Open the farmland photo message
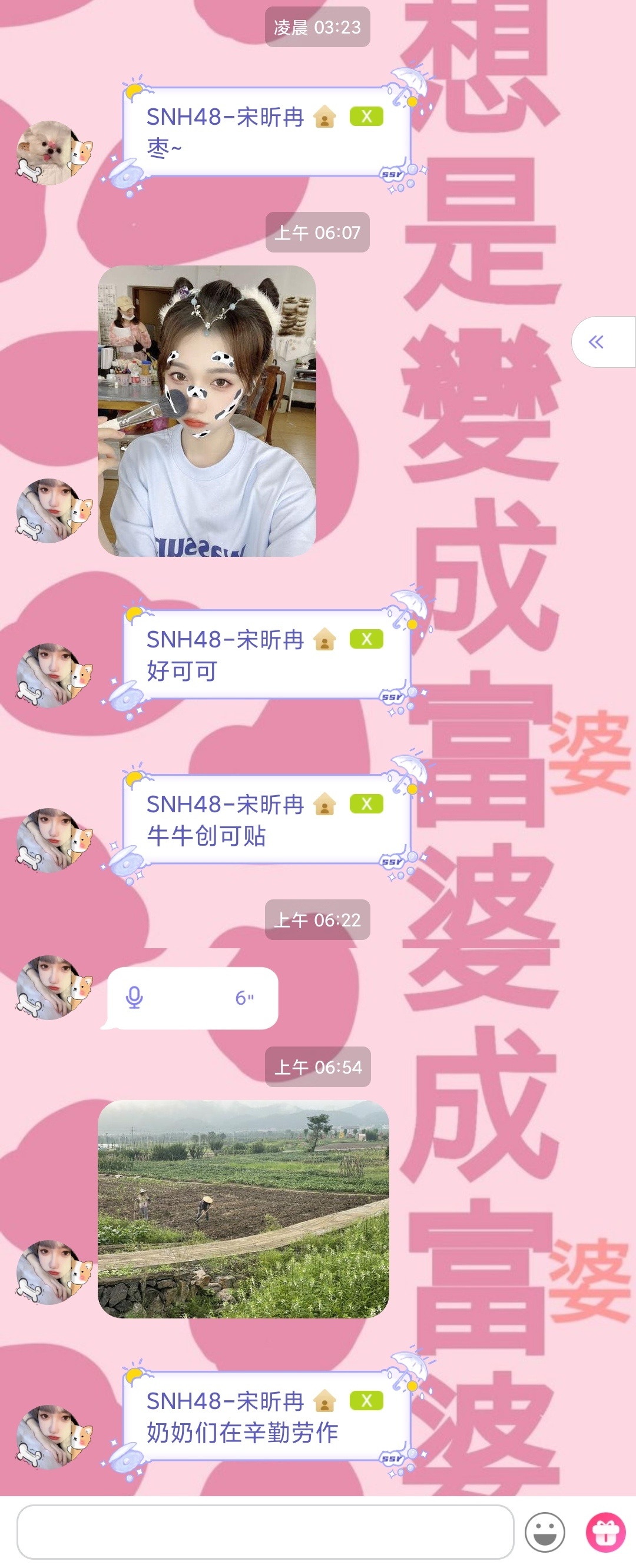The image size is (636, 1568). click(x=243, y=1209)
